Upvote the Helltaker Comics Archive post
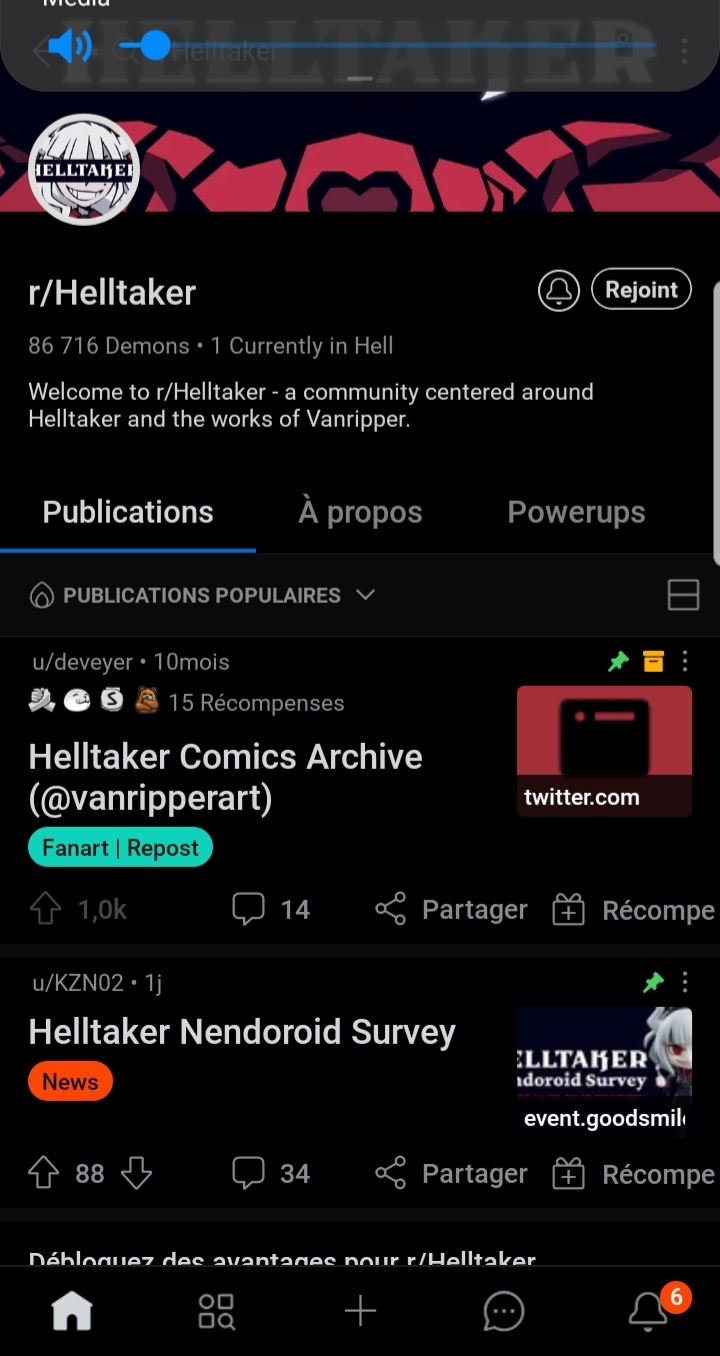The height and width of the screenshot is (1356, 720). tap(44, 909)
